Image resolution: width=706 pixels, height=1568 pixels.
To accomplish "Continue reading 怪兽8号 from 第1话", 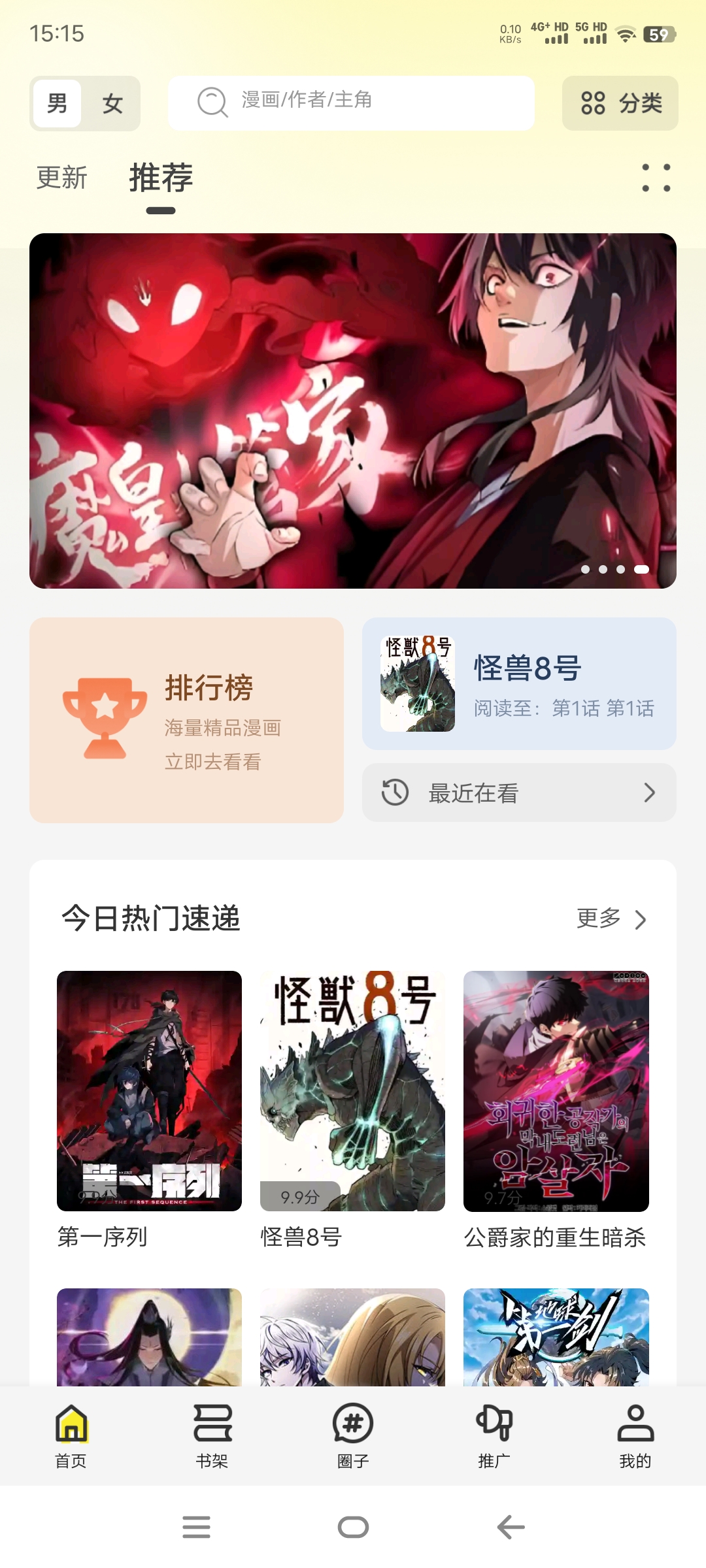I will 518,684.
